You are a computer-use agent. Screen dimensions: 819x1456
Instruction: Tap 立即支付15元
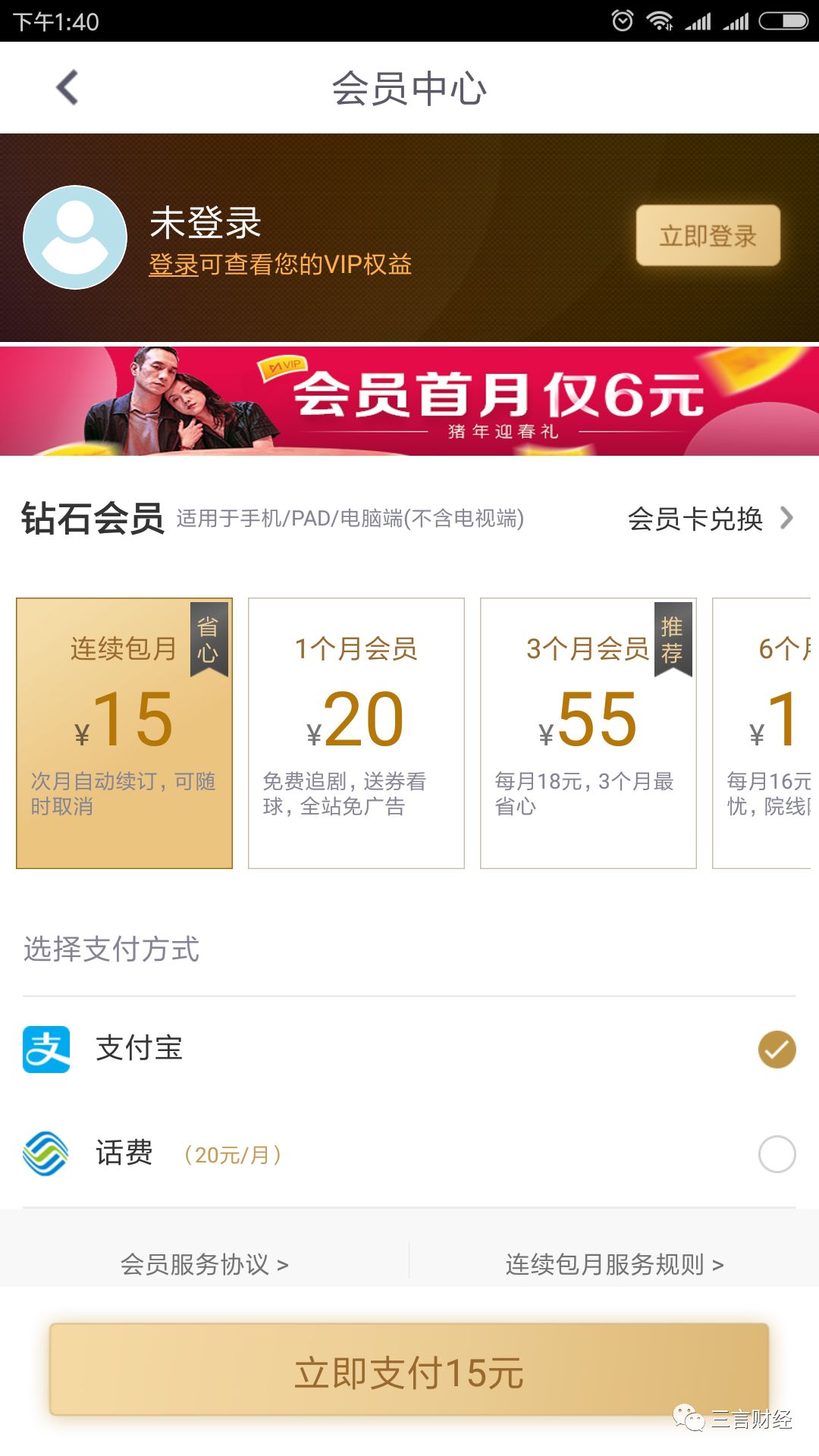(409, 1370)
